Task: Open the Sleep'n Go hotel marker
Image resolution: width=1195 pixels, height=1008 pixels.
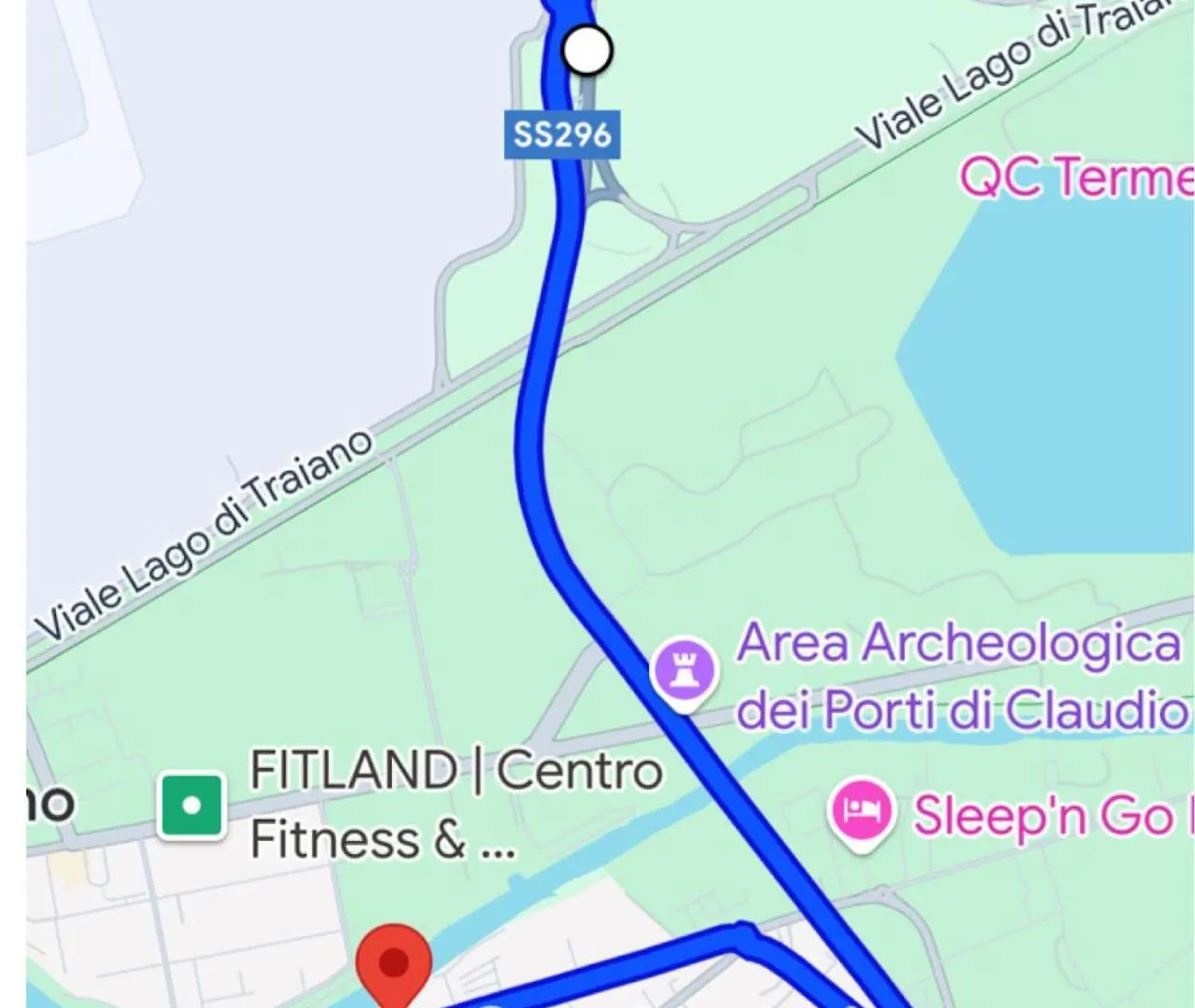Action: coord(861,811)
